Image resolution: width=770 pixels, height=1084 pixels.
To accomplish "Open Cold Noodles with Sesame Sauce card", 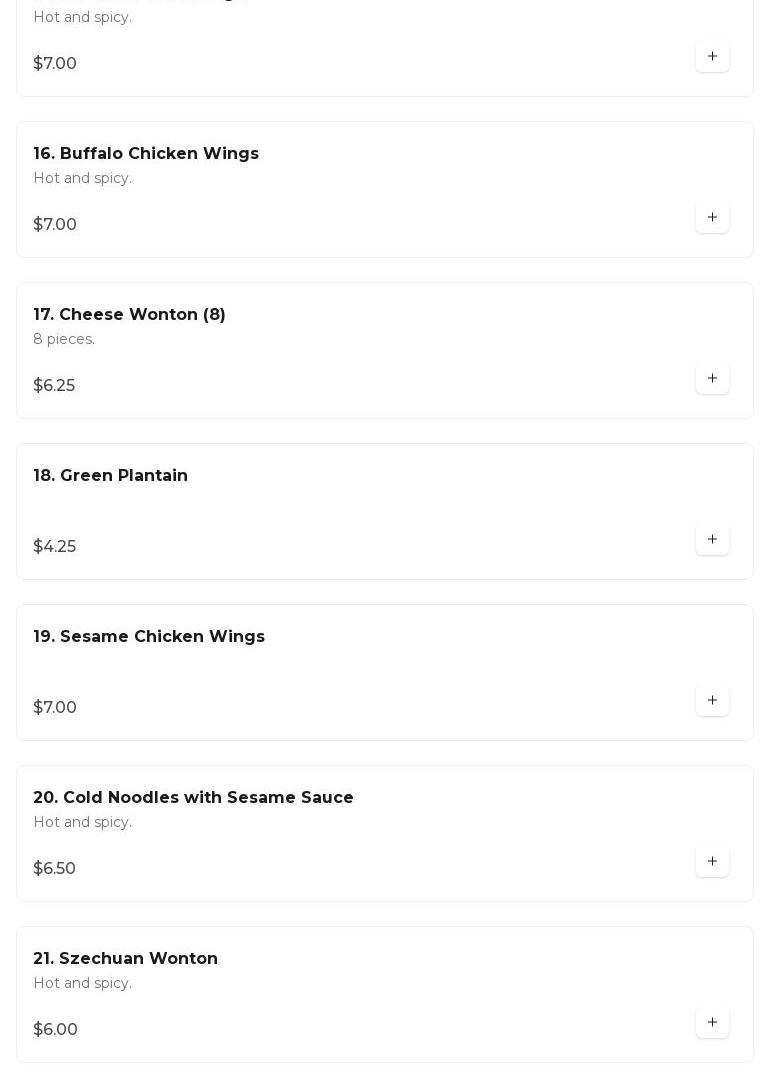I will [x=350, y=834].
